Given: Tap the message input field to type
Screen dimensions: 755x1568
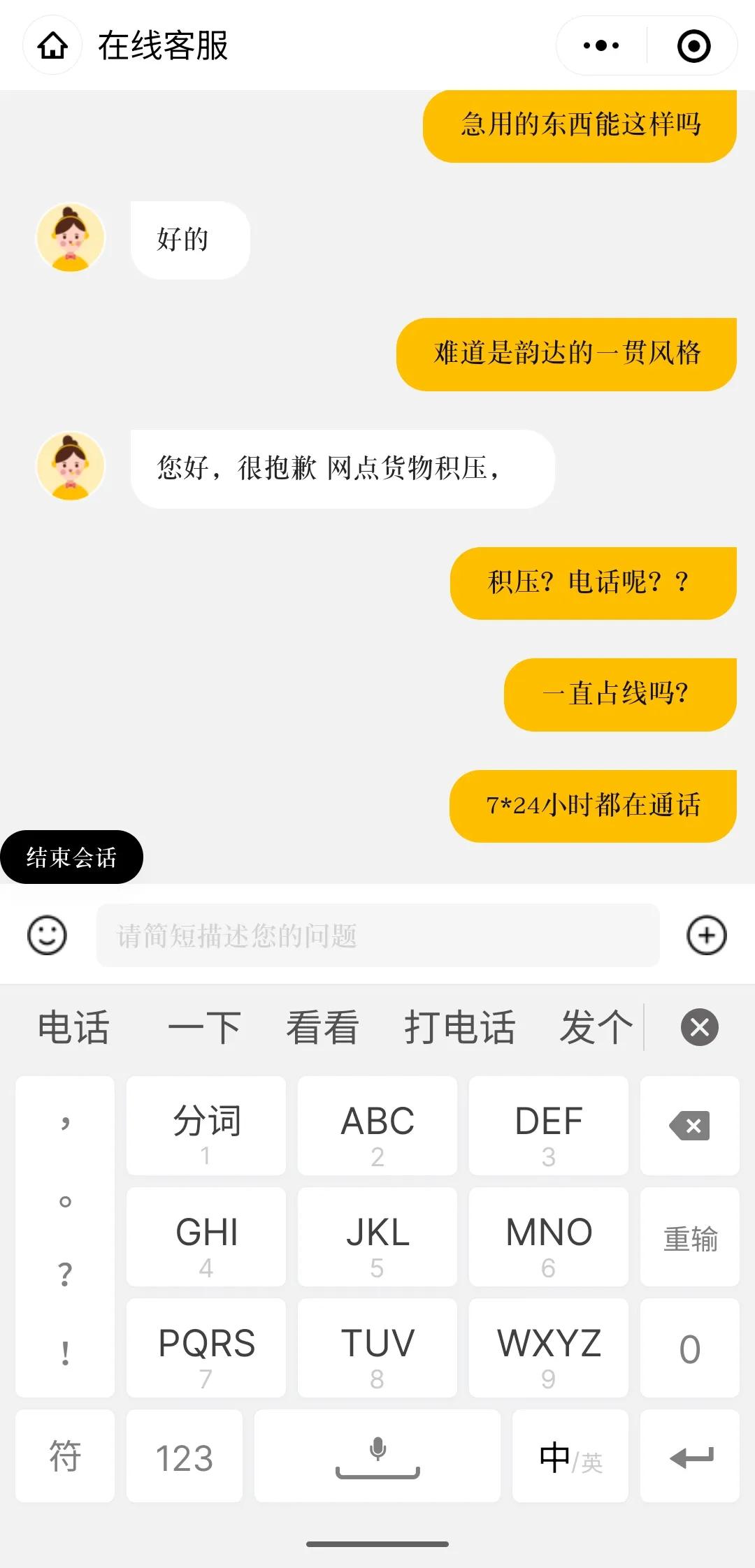Looking at the screenshot, I should coord(376,936).
